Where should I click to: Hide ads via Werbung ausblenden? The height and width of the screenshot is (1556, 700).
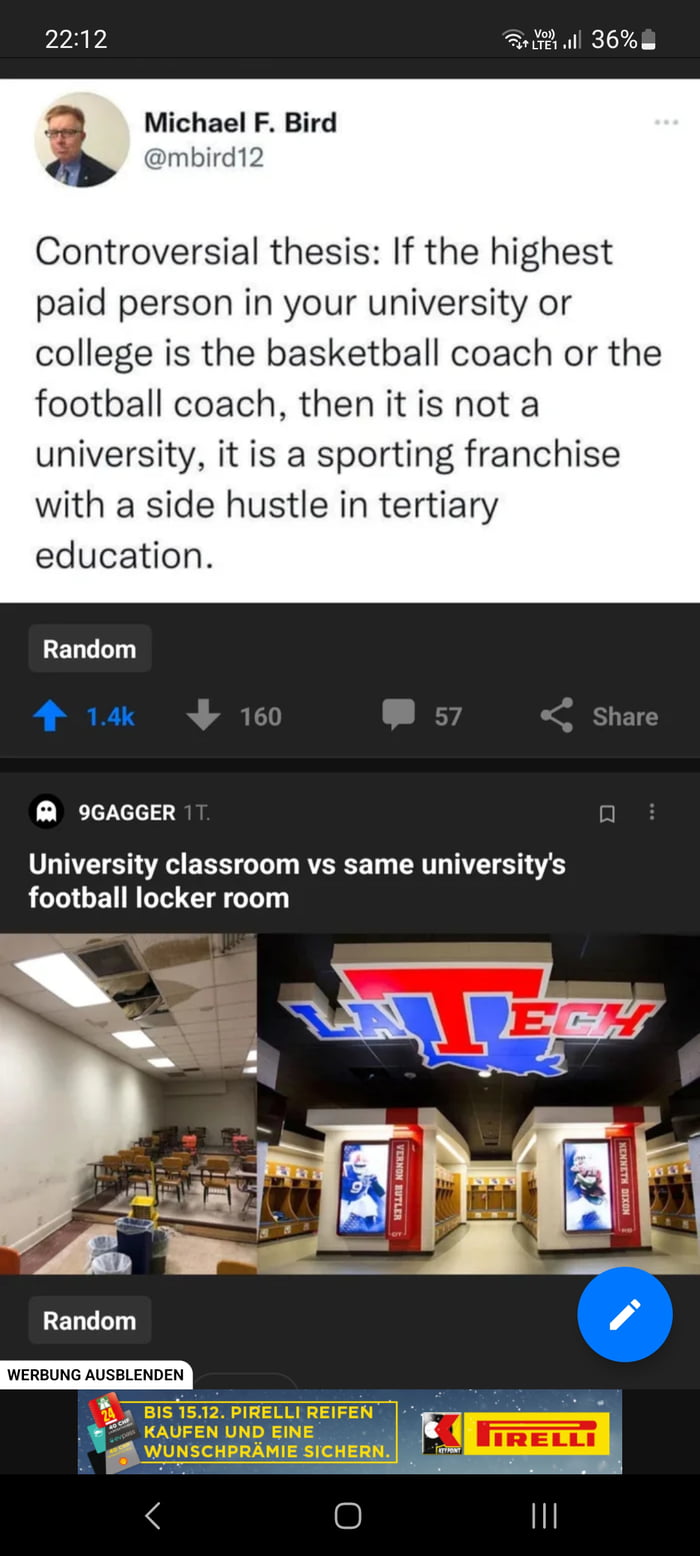pos(96,1375)
